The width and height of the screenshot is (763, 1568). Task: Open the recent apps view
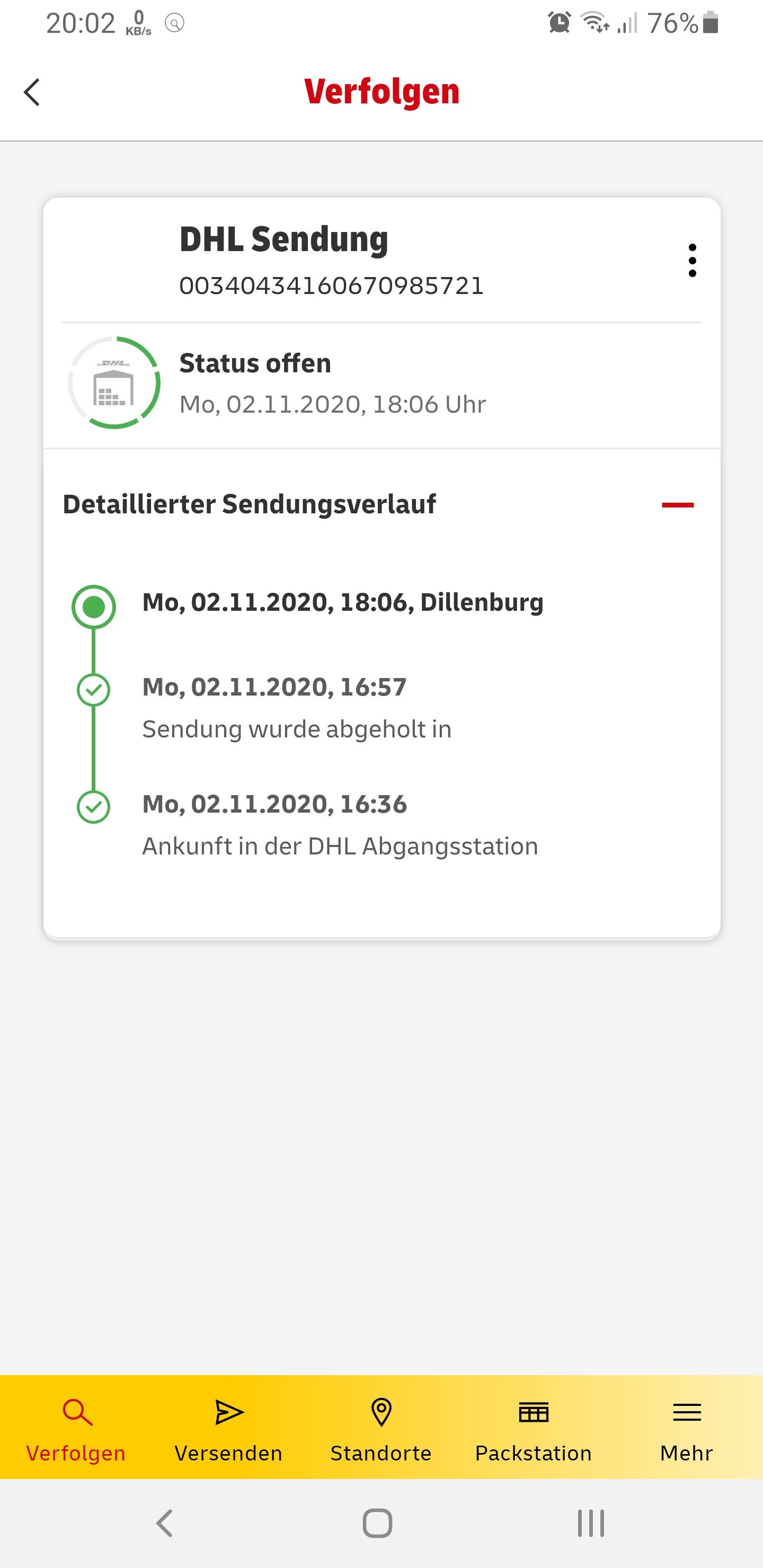click(591, 1524)
